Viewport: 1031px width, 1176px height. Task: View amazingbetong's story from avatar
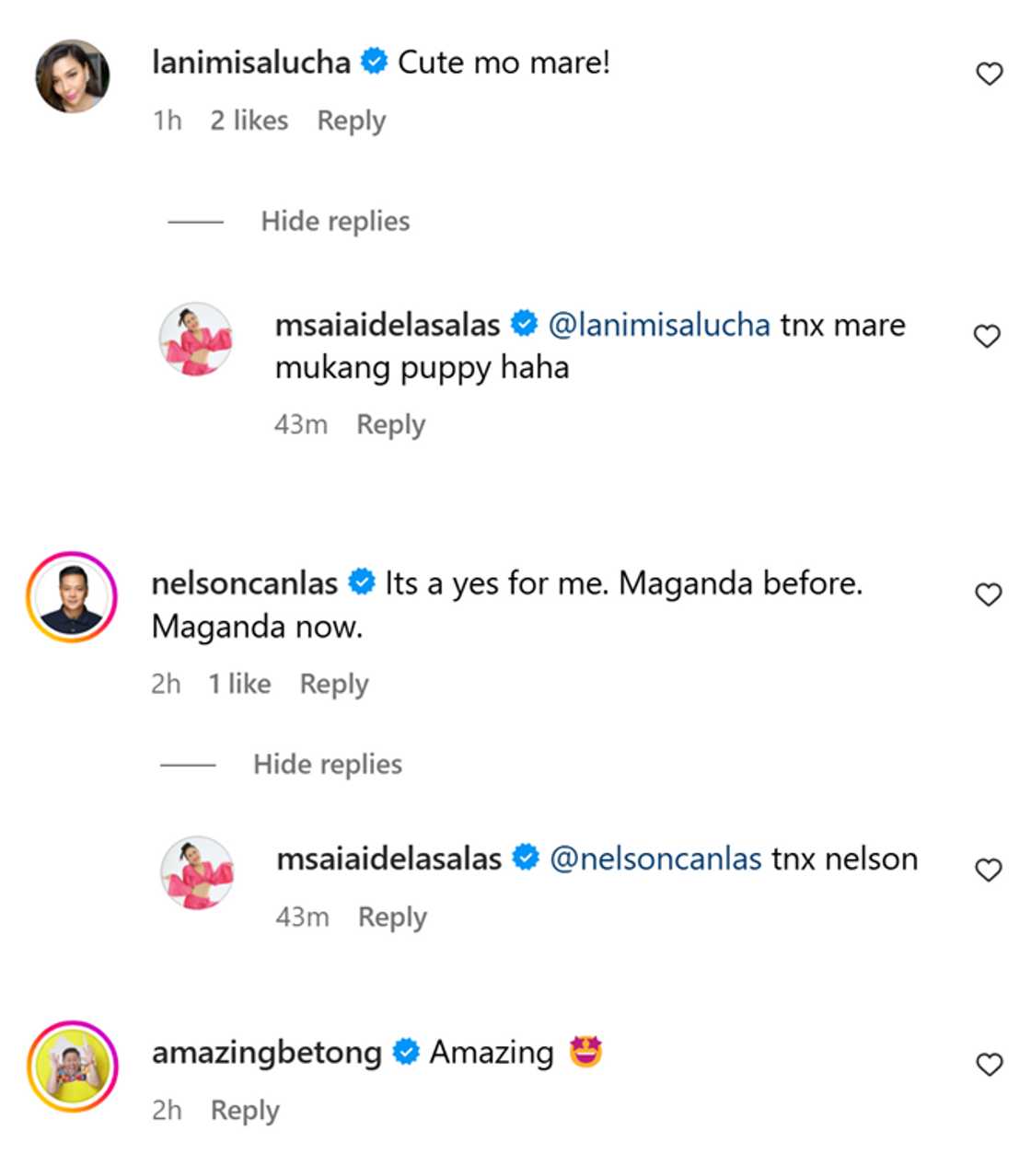72,1066
